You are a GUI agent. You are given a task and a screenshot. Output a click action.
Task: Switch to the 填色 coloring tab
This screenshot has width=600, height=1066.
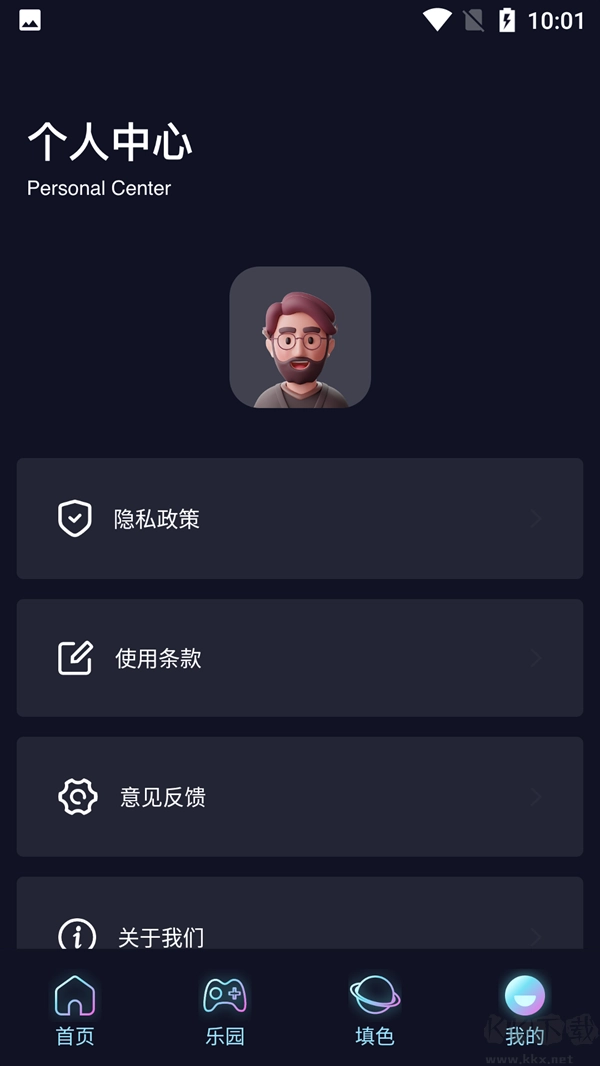[375, 1010]
